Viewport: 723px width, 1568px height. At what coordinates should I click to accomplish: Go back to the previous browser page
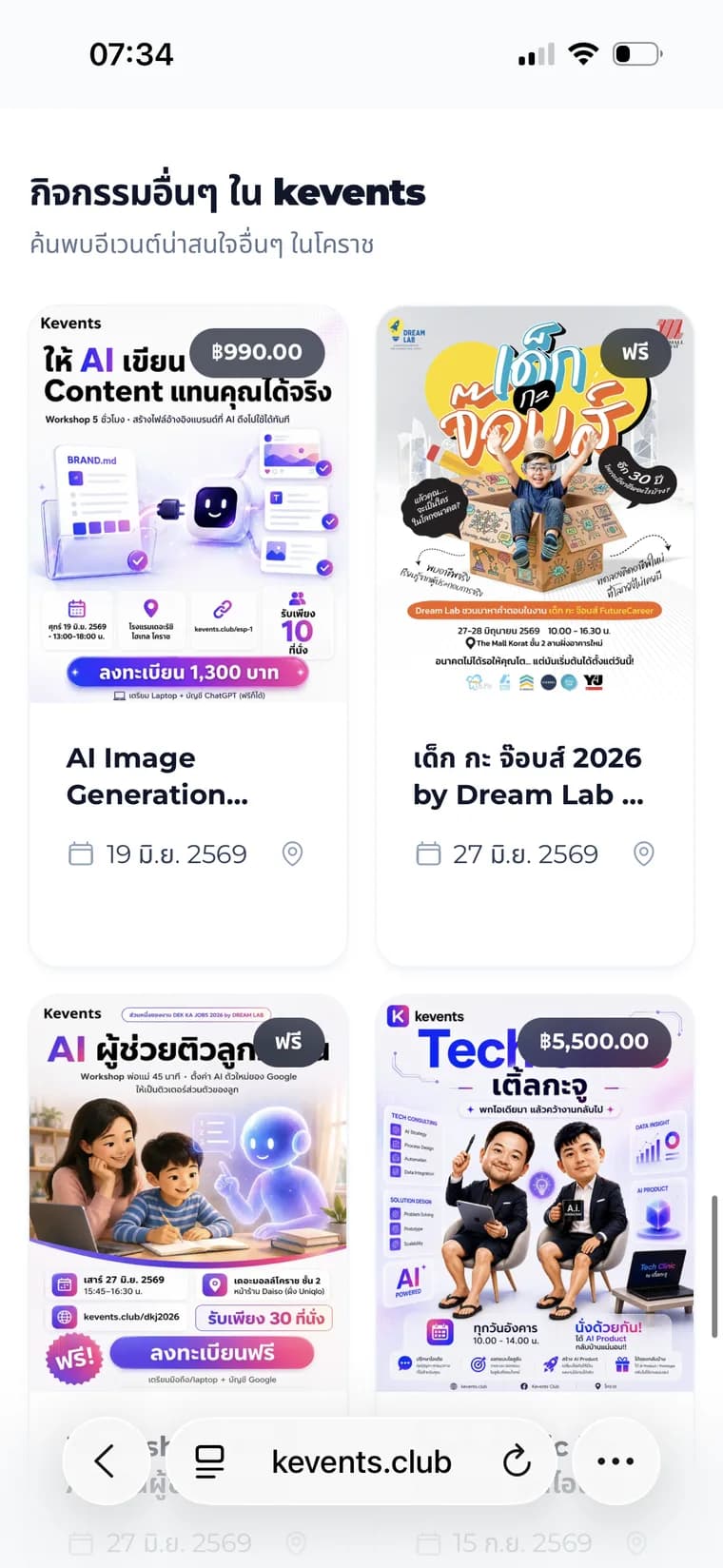(105, 1460)
